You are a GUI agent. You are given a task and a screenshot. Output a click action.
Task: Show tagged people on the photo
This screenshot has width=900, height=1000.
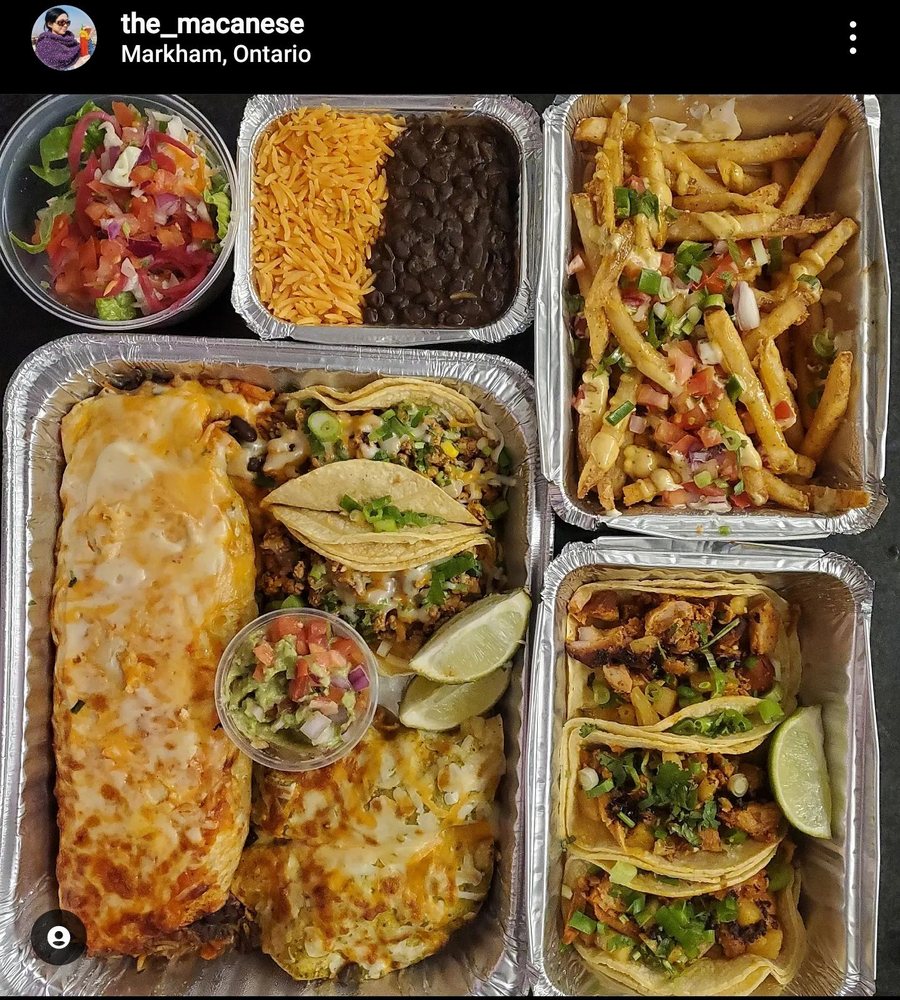click(58, 937)
